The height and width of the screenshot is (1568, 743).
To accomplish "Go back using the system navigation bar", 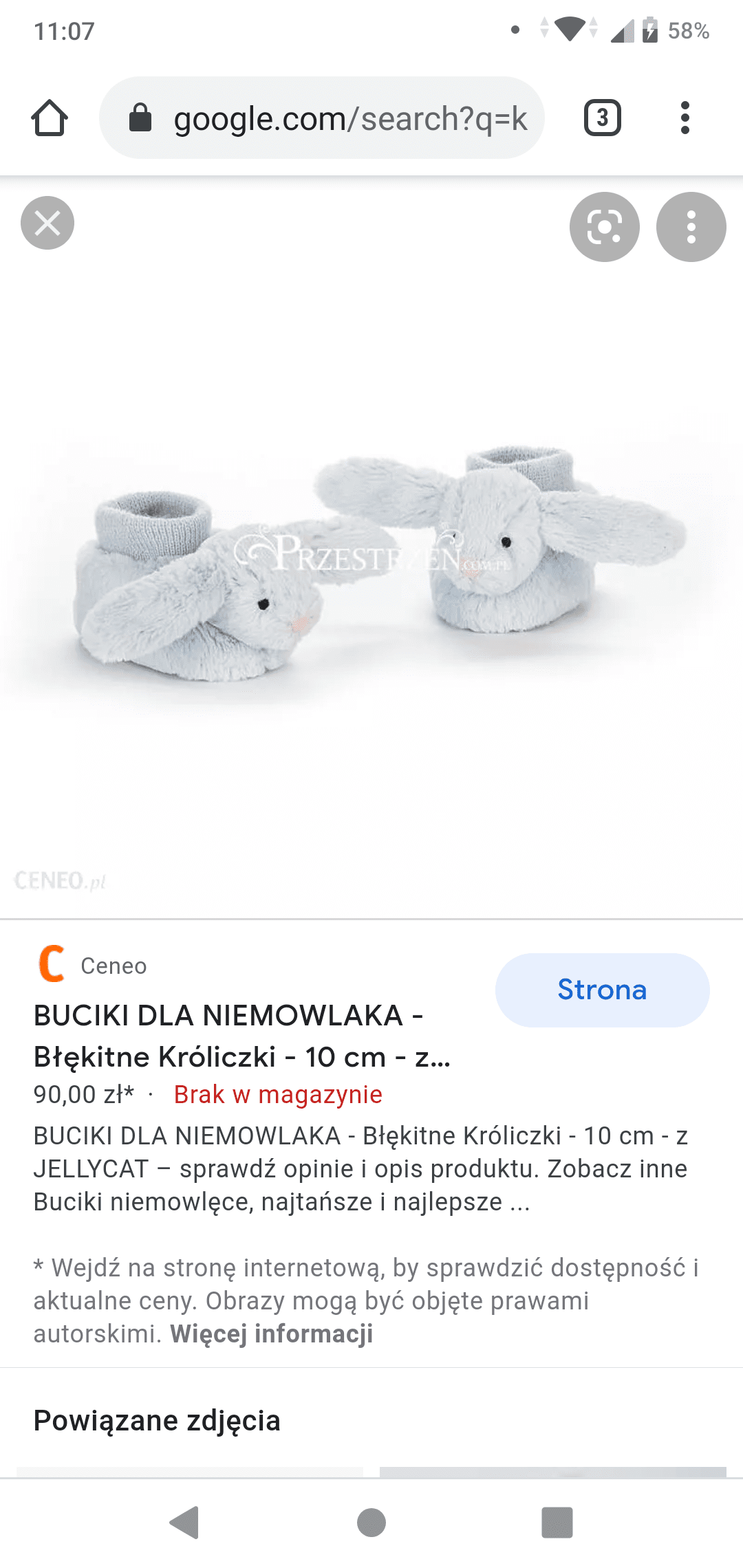I will (184, 1522).
